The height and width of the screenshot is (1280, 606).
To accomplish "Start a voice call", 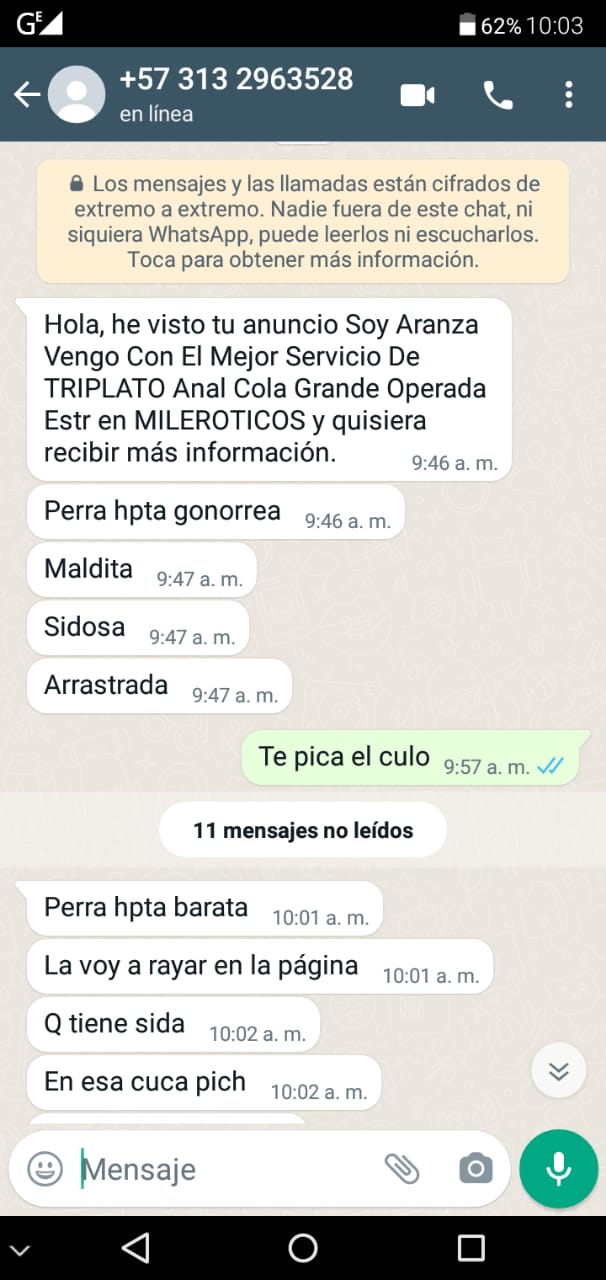I will pyautogui.click(x=497, y=95).
